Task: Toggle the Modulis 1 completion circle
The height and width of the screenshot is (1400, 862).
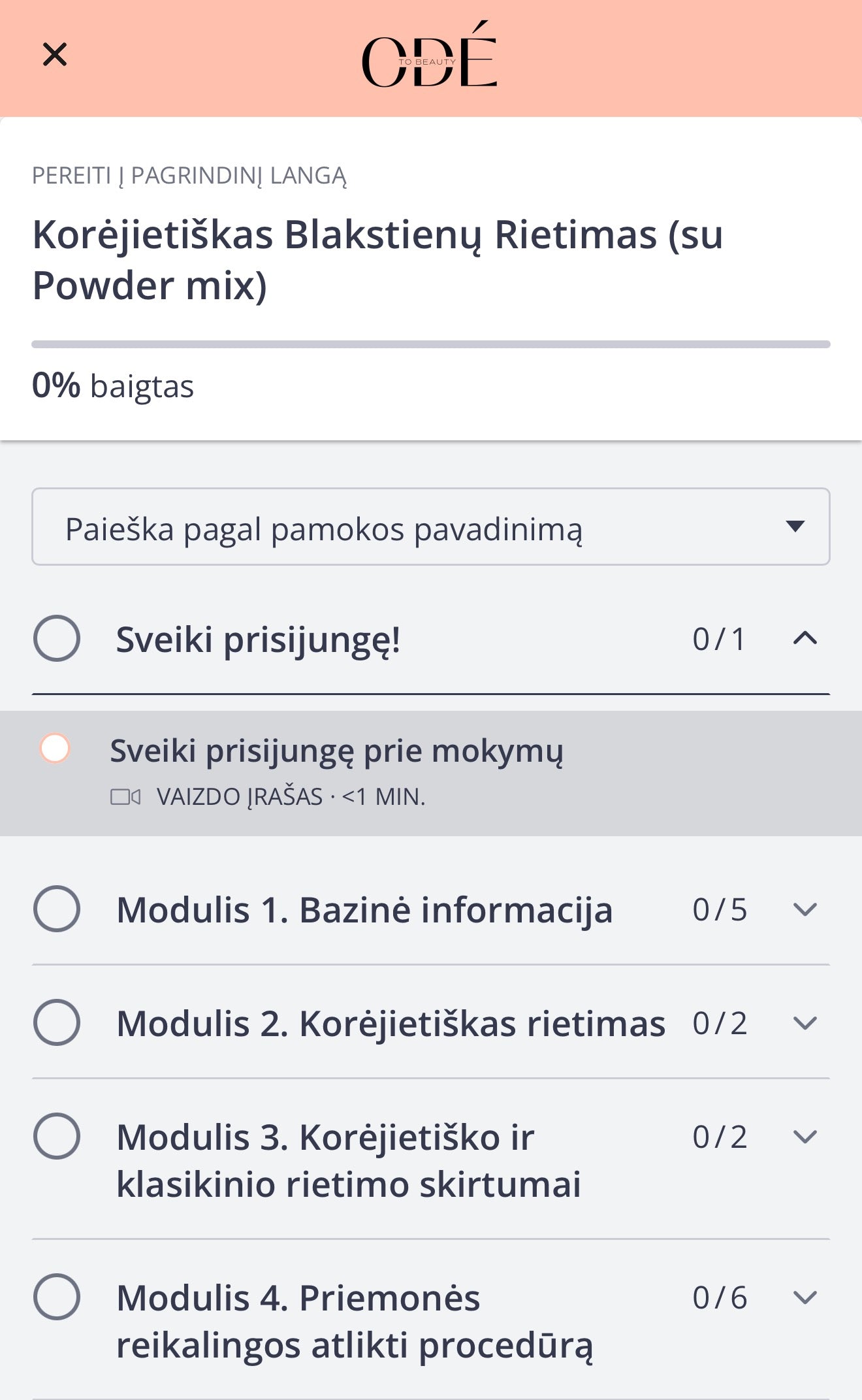Action: 56,908
